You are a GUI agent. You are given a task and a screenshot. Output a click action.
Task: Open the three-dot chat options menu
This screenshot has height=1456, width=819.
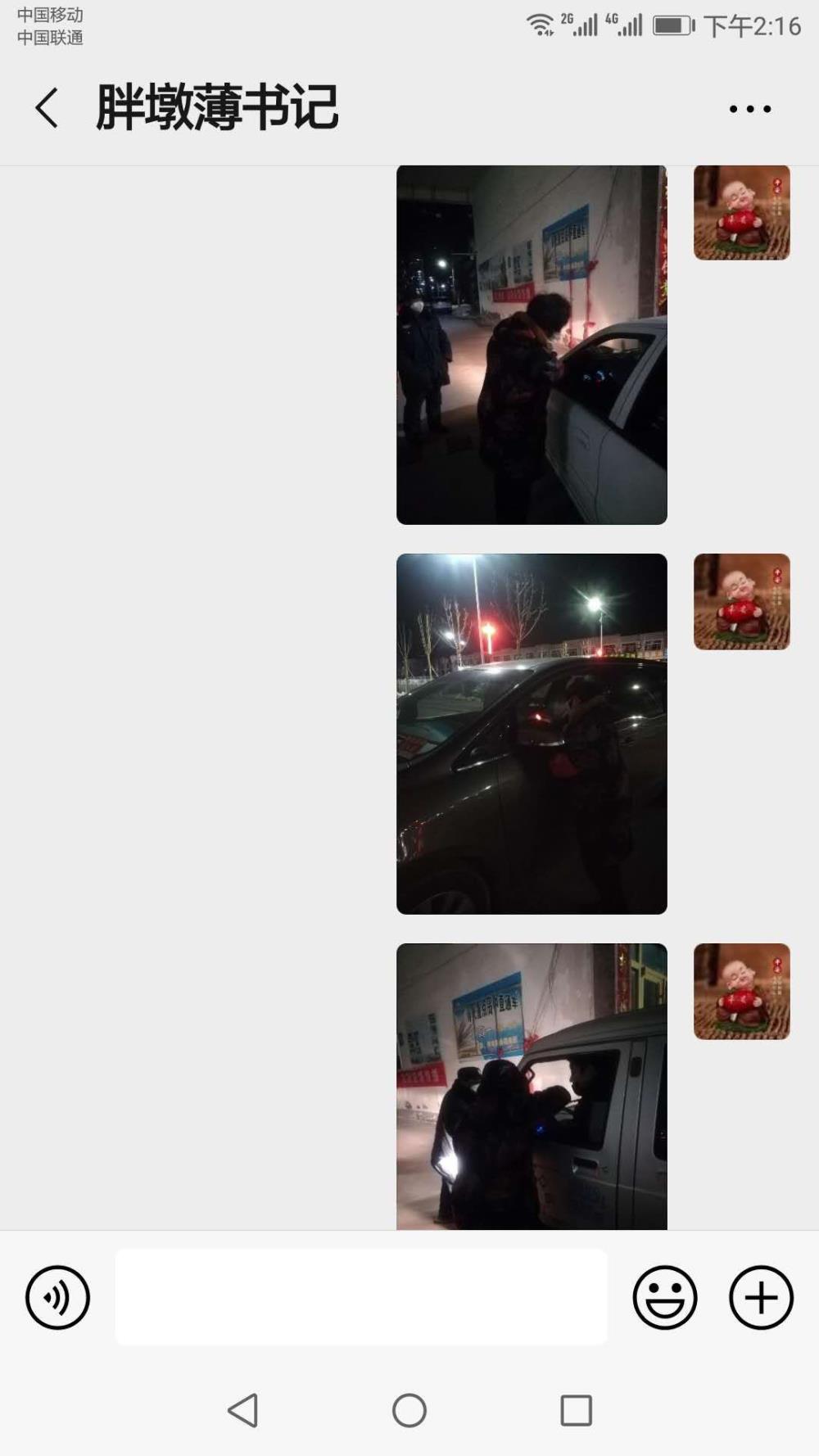pos(750,108)
